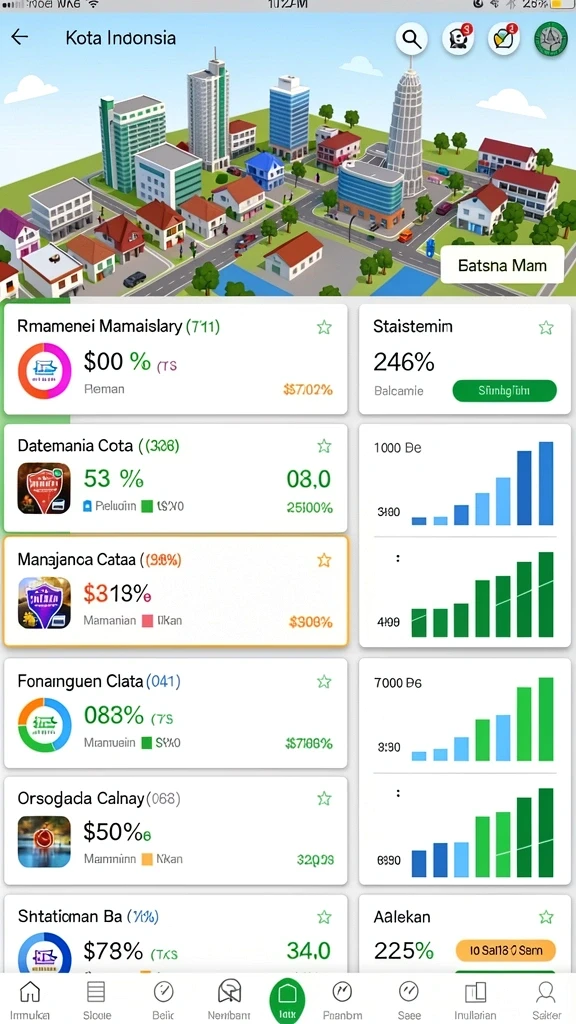Star the Staistemin card

click(546, 328)
